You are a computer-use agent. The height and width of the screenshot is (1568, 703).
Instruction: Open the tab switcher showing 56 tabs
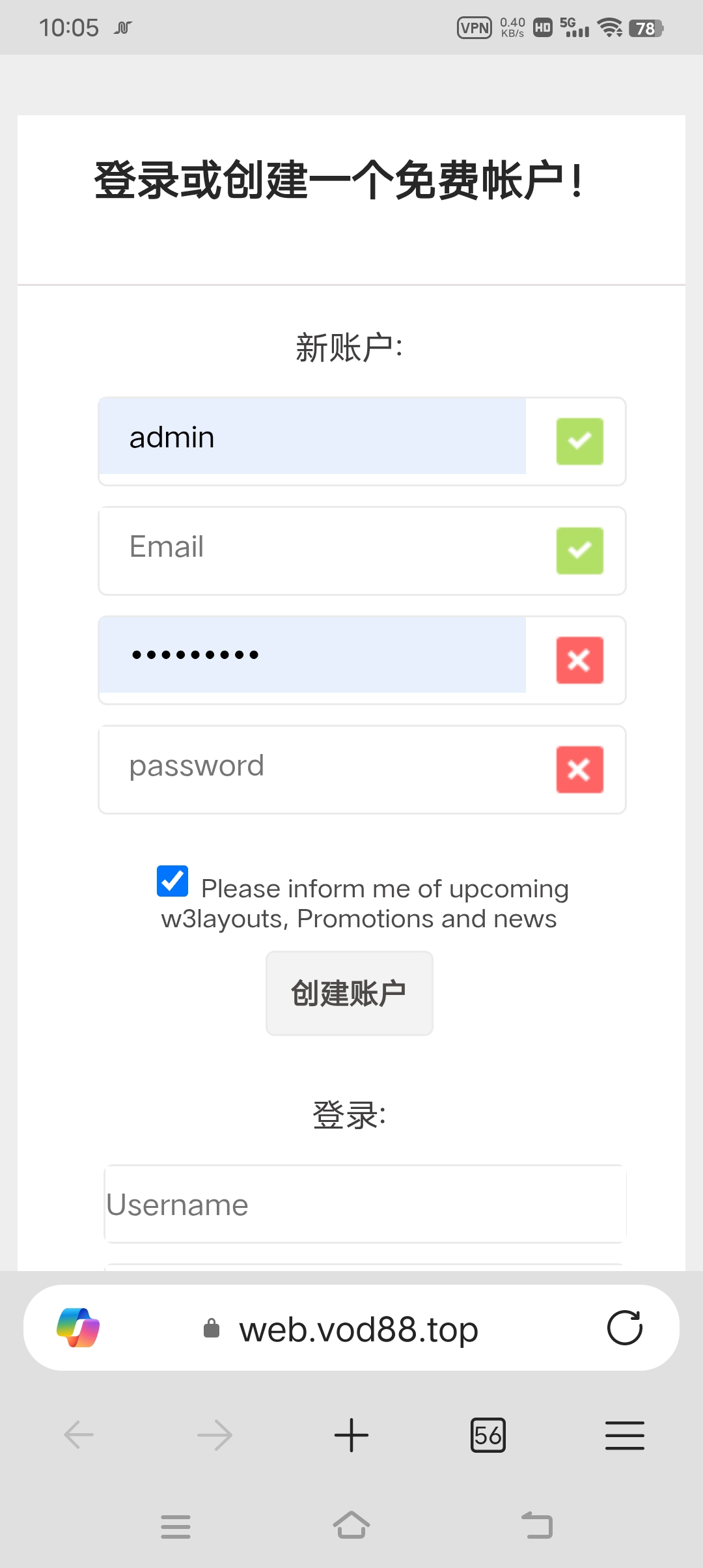coord(488,1435)
